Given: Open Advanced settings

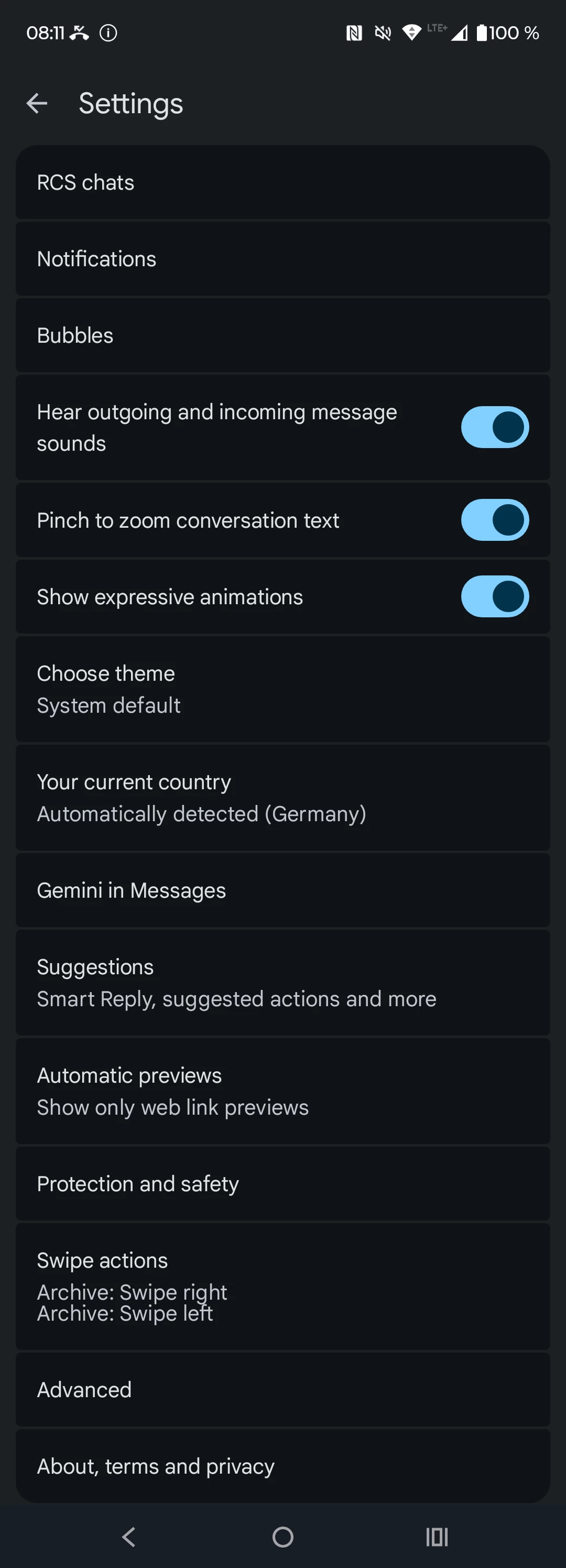Looking at the screenshot, I should (282, 1390).
